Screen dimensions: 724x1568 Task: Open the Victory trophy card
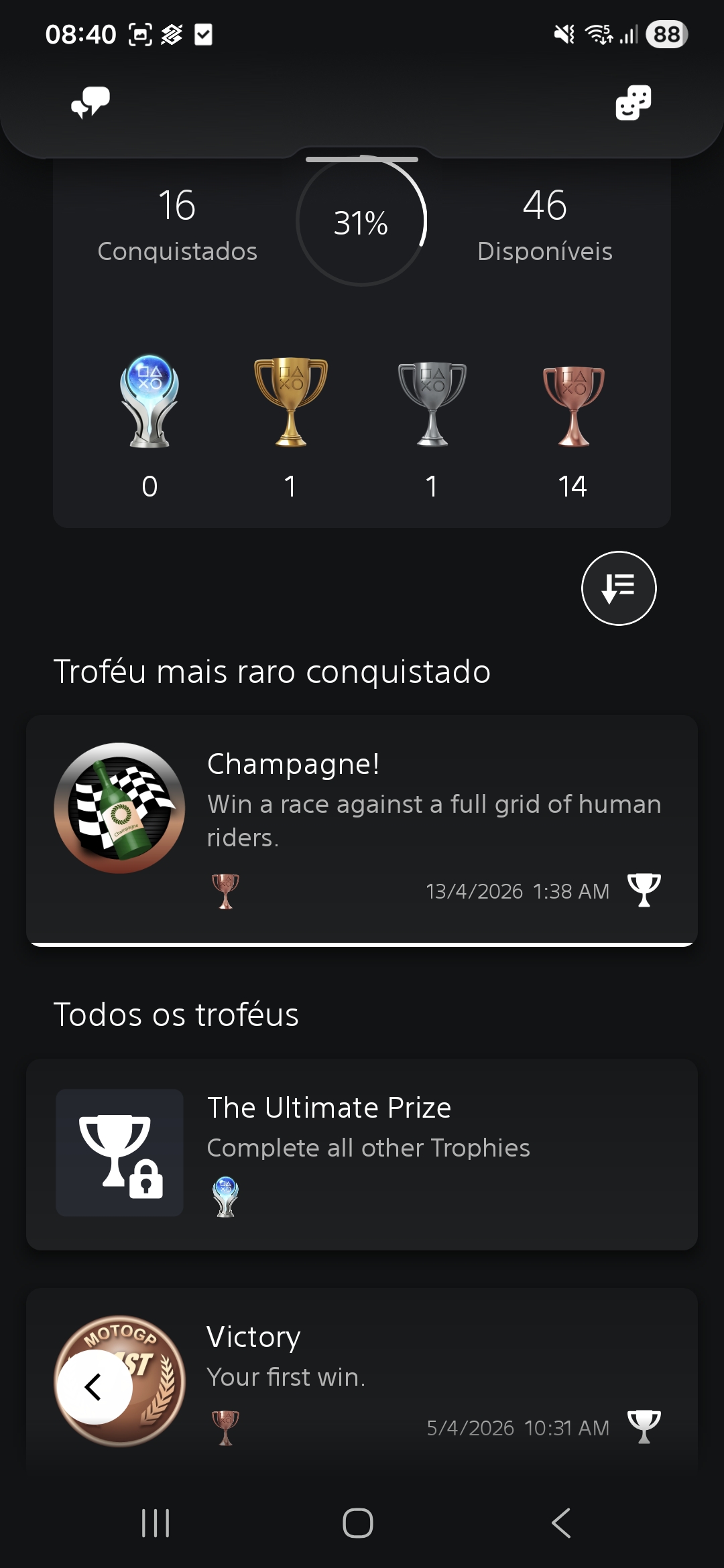[362, 1380]
